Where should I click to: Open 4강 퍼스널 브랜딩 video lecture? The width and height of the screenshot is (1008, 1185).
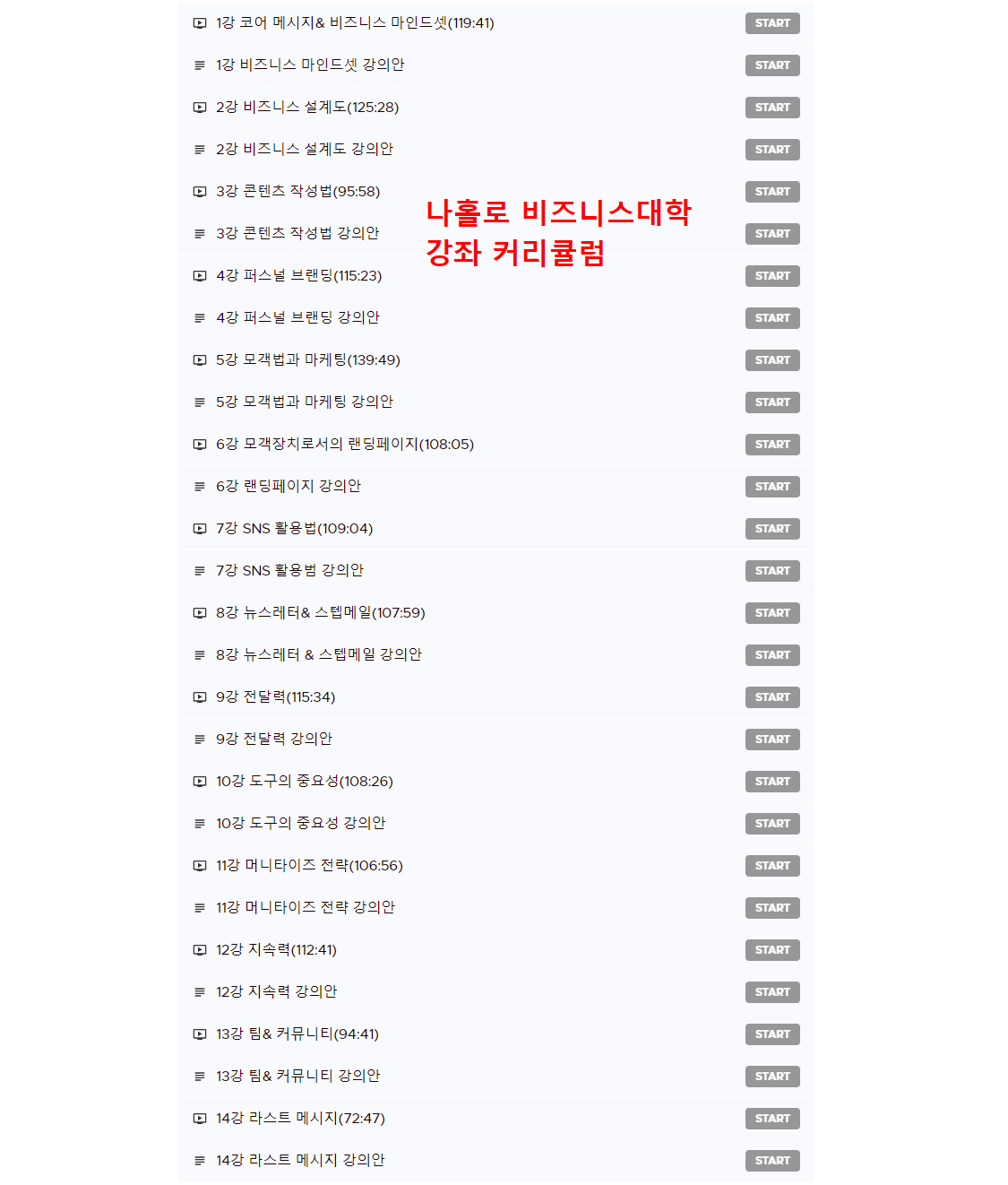point(771,276)
